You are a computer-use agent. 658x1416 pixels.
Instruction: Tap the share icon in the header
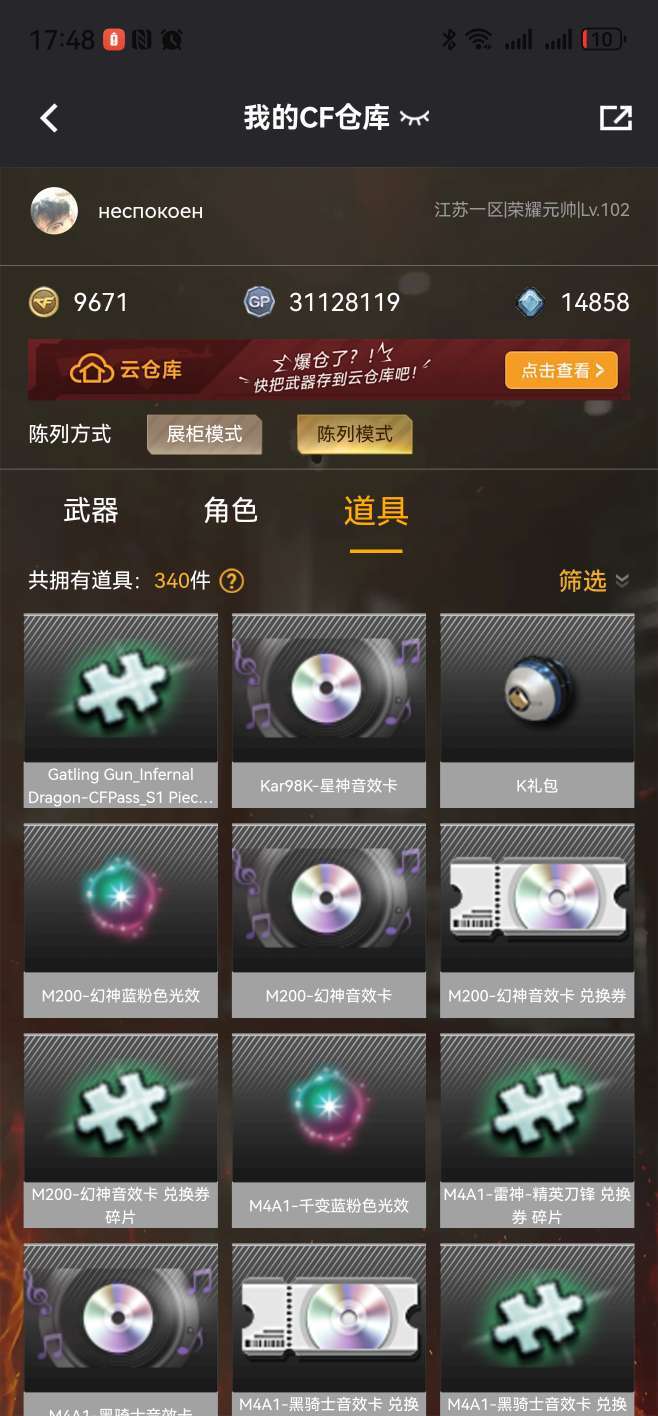tap(615, 118)
